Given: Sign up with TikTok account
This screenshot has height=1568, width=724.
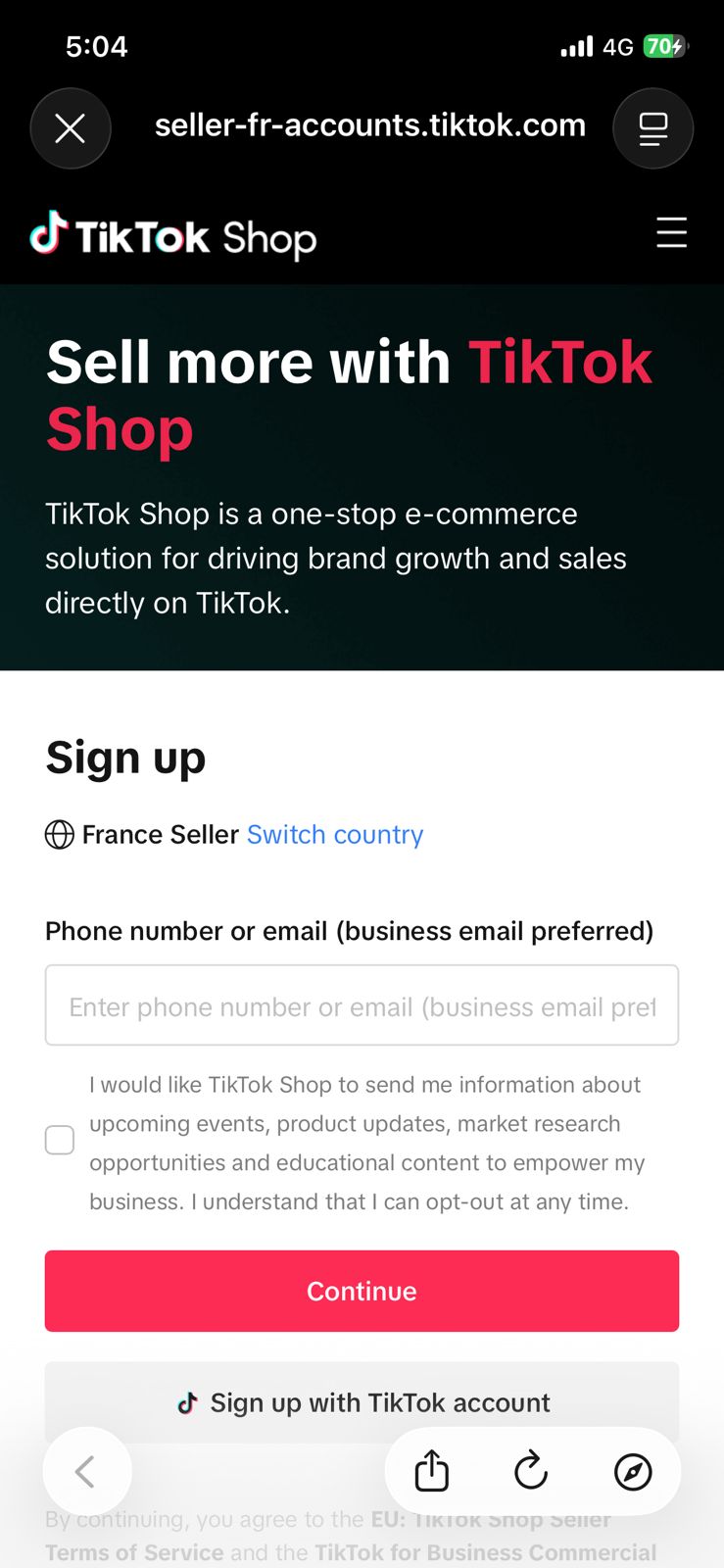Looking at the screenshot, I should click(362, 1402).
